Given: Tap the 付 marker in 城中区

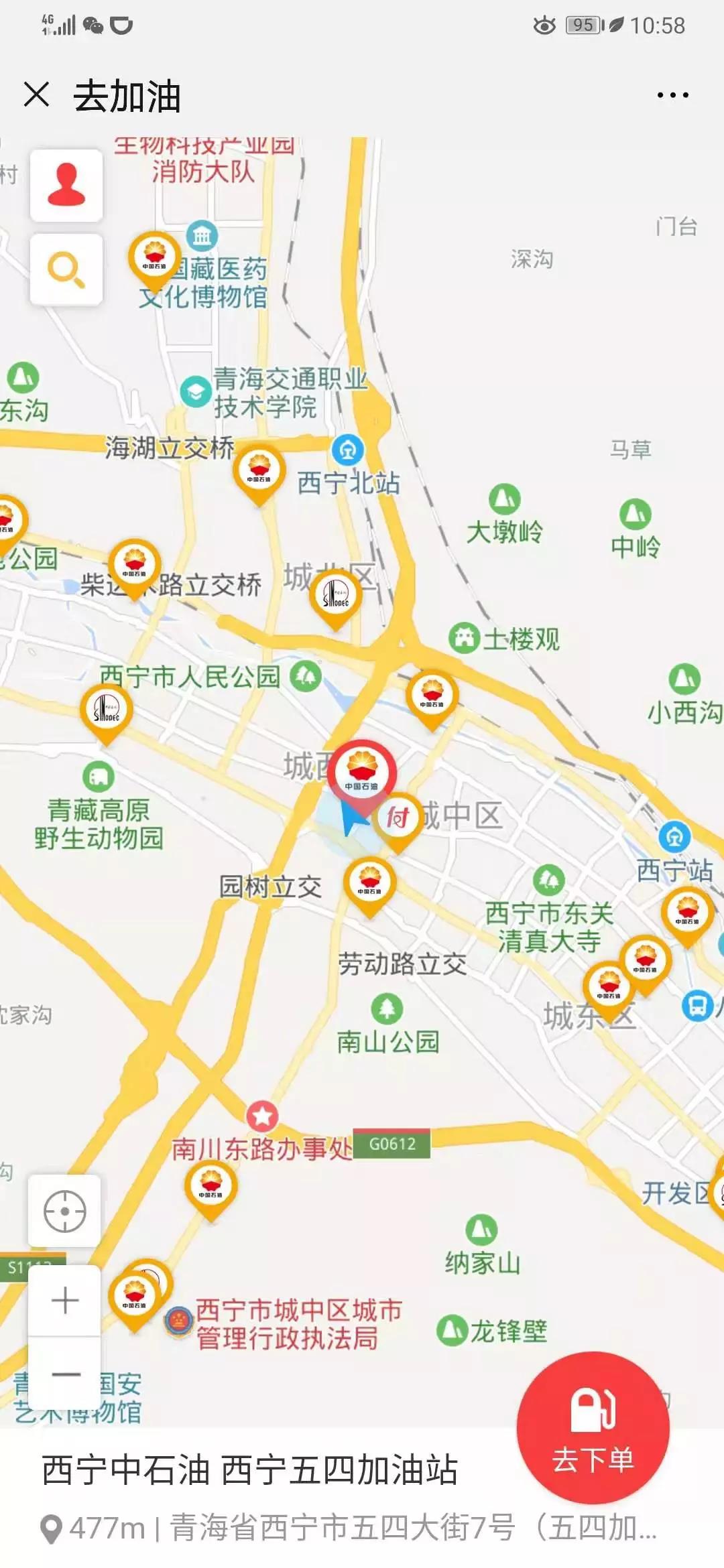Looking at the screenshot, I should (398, 818).
